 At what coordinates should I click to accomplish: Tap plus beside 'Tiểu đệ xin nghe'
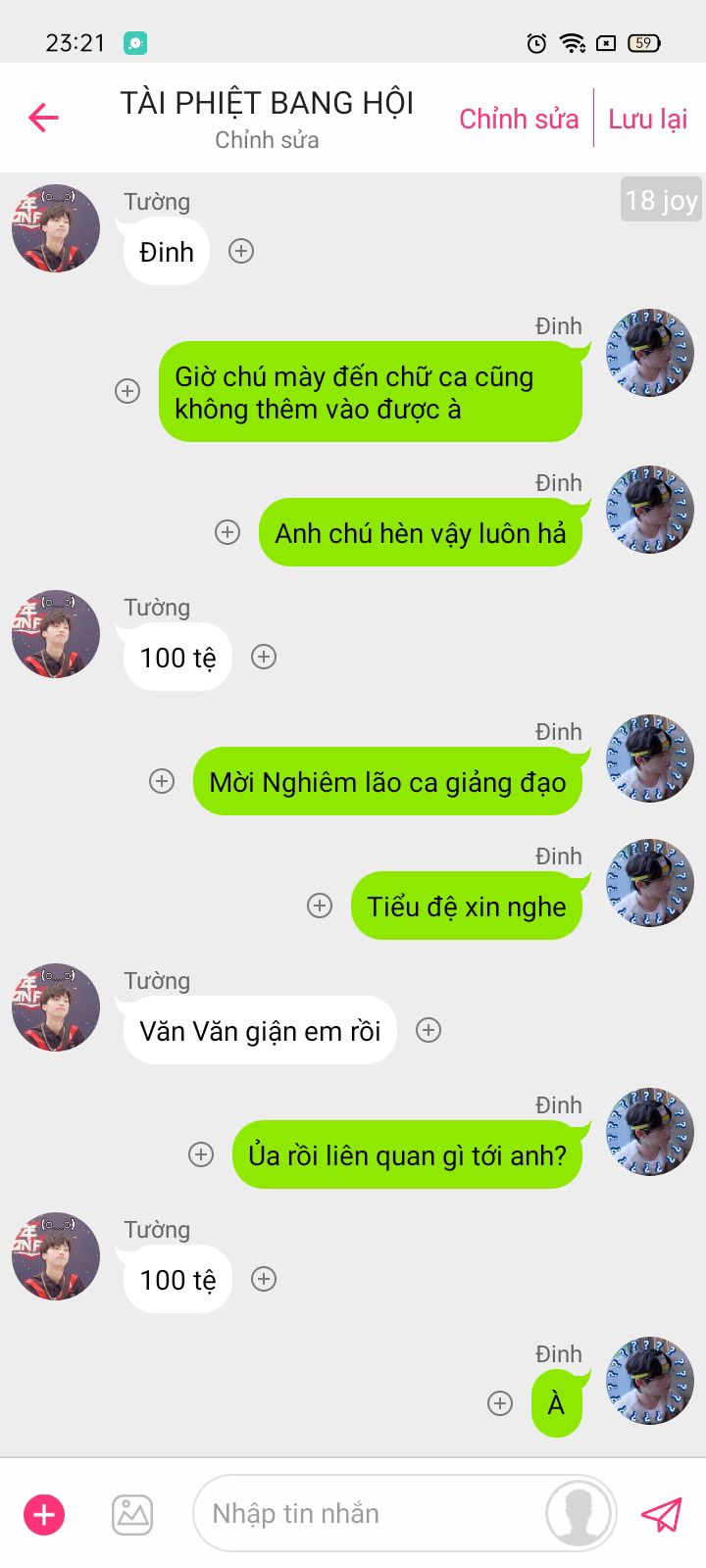pos(320,906)
